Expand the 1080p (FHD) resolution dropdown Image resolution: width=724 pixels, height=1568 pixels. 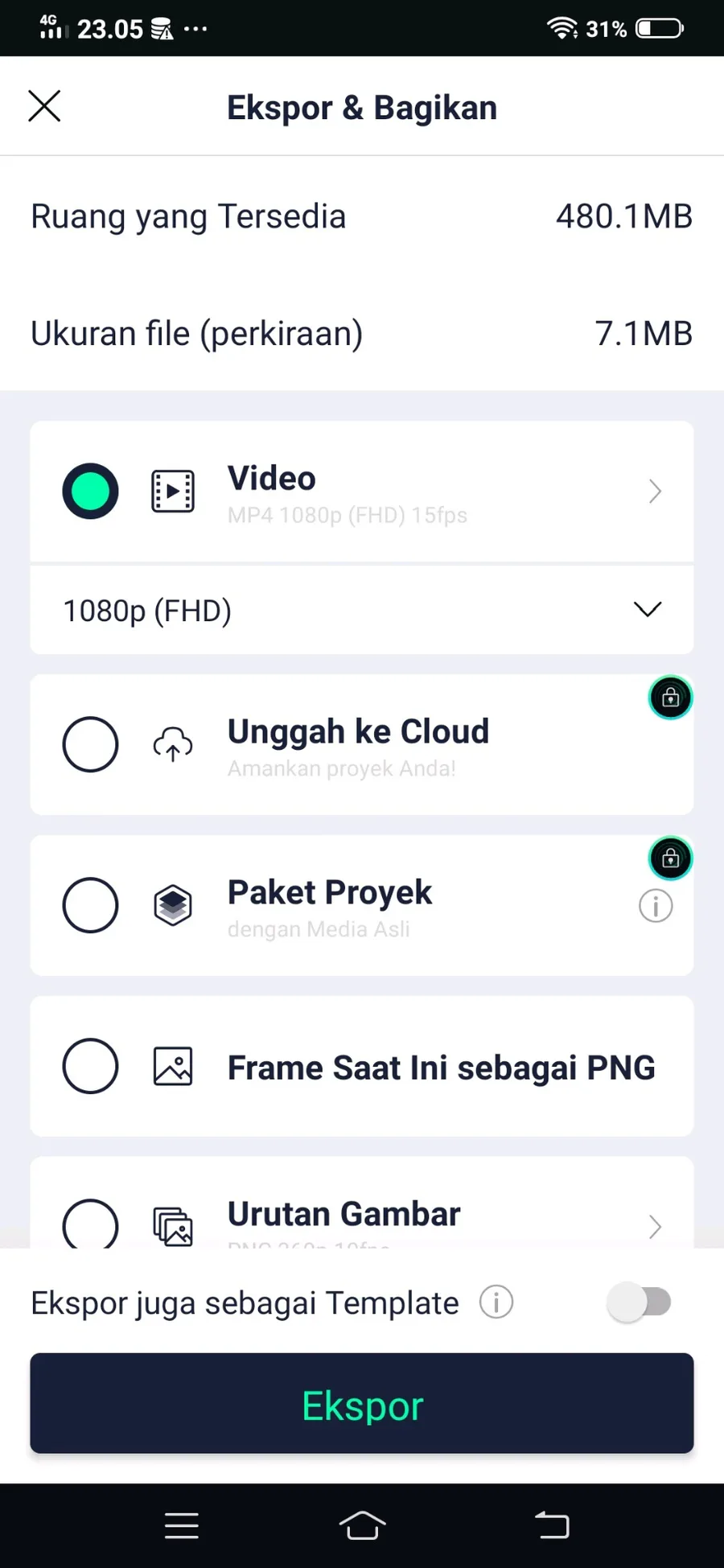(x=647, y=610)
